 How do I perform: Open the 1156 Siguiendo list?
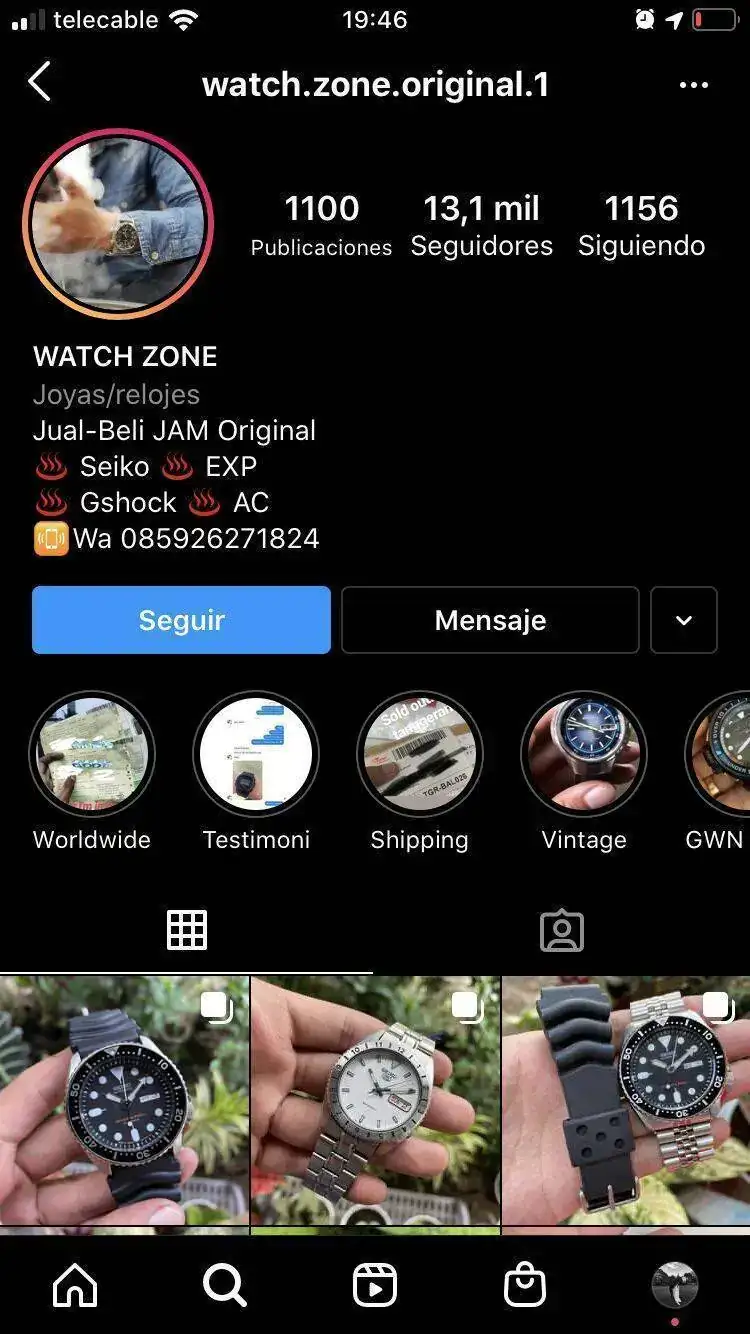tap(641, 225)
